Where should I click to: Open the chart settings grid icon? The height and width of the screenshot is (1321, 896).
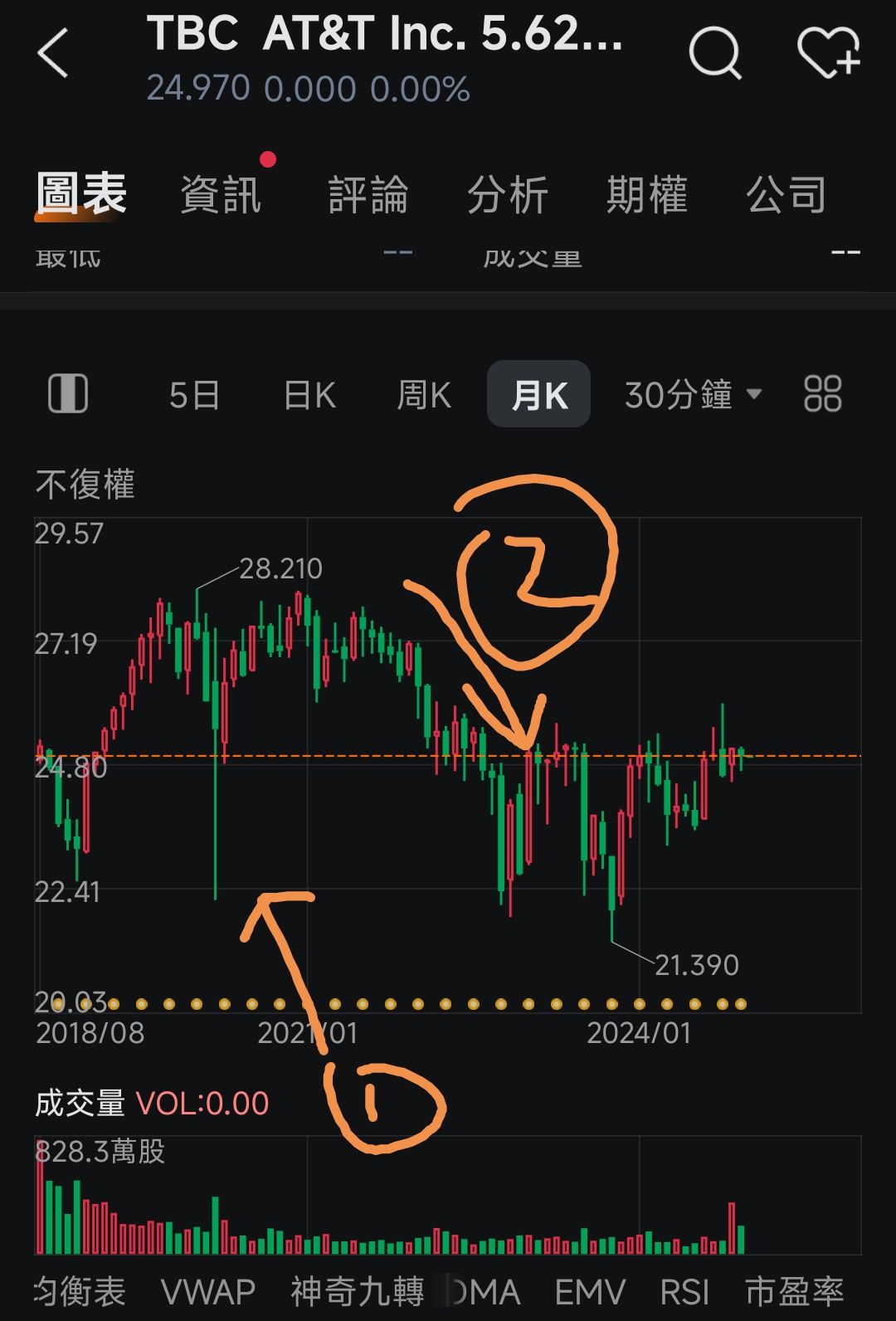click(822, 394)
